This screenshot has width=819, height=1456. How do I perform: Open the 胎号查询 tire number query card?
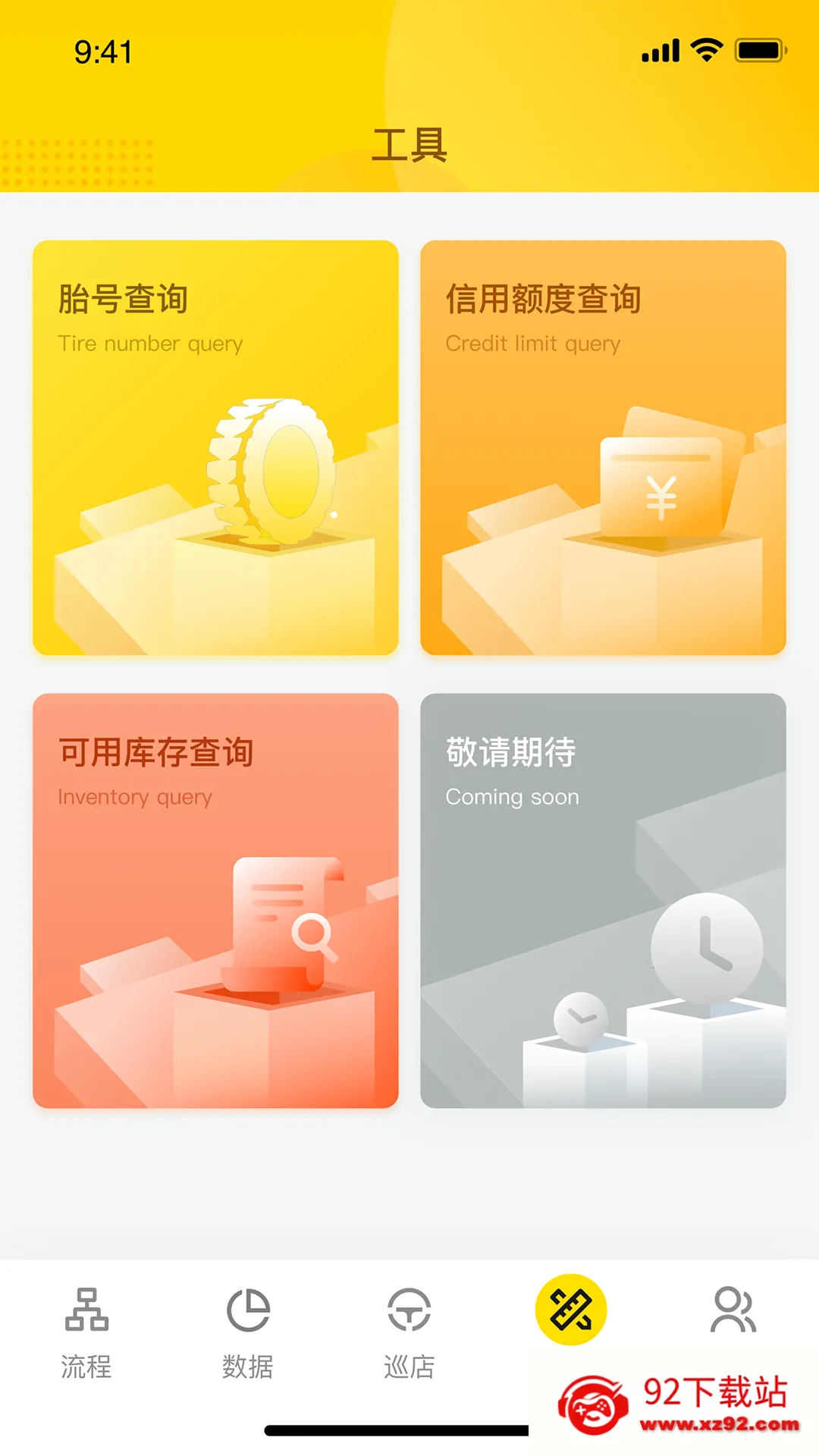pos(215,447)
